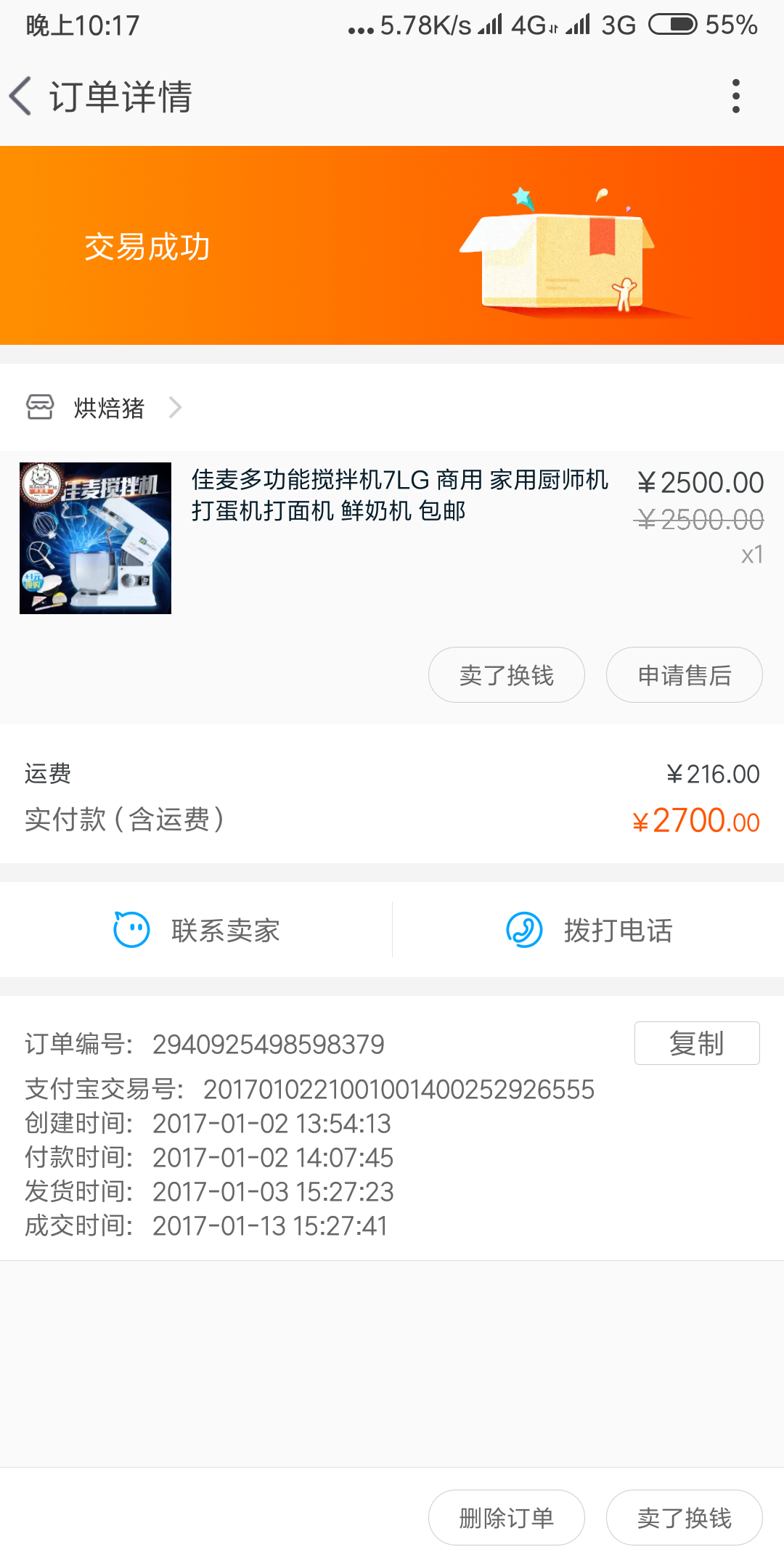This screenshot has width=784, height=1568.
Task: Open the three-dot overflow menu
Action: (735, 97)
